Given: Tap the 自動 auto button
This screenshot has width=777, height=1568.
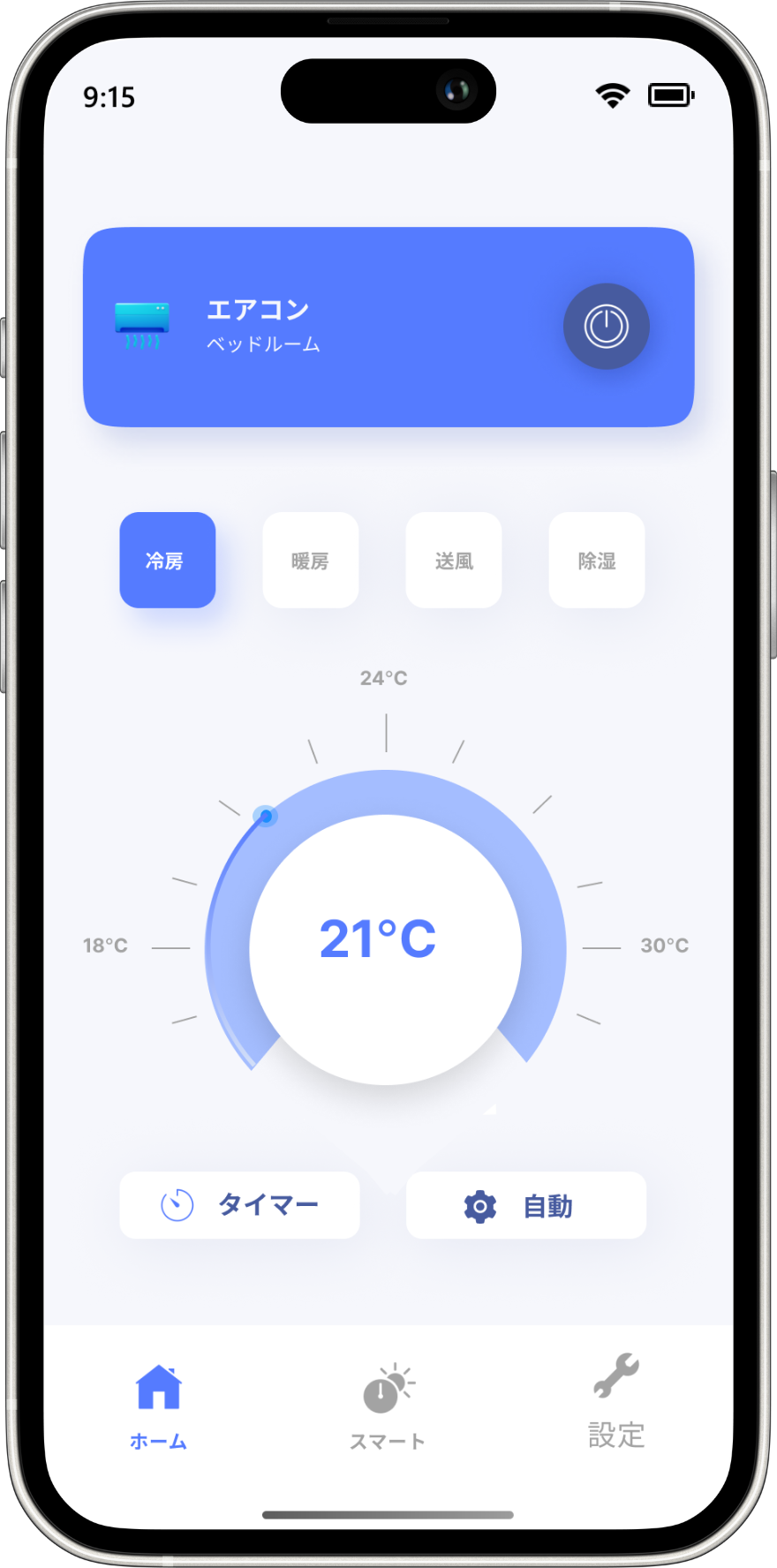Looking at the screenshot, I should (526, 1205).
